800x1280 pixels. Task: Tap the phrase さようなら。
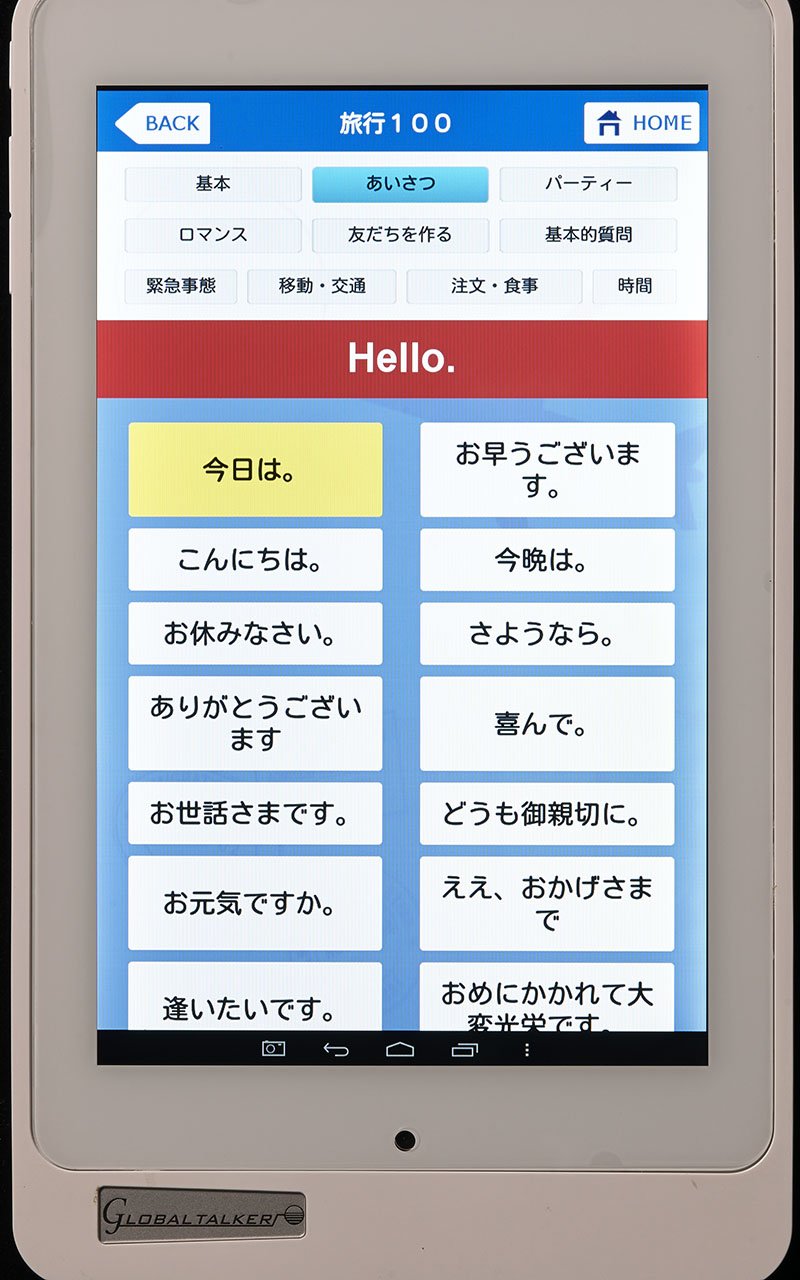point(547,634)
